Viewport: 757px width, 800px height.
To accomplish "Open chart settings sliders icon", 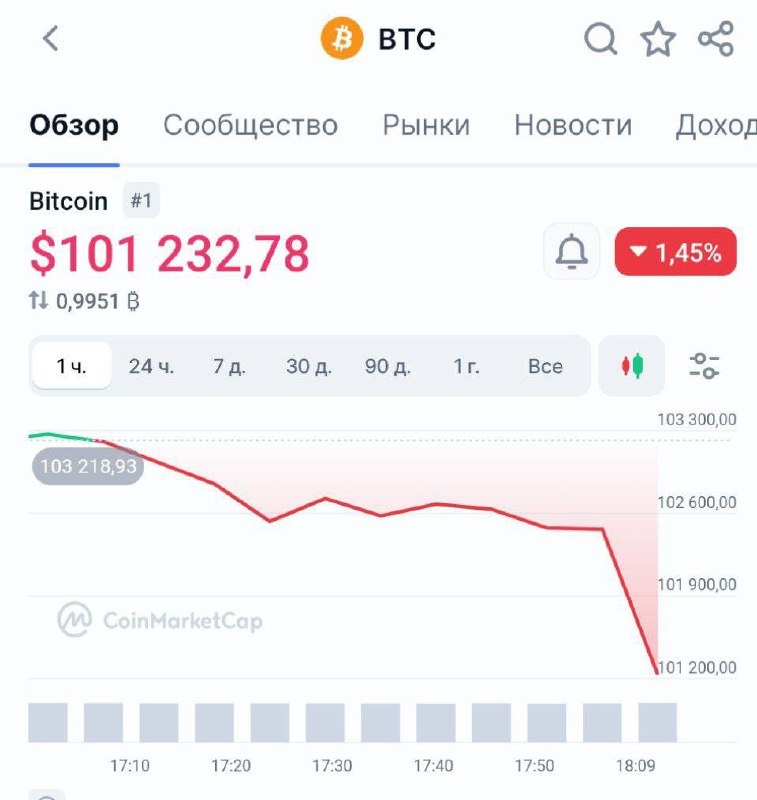I will [704, 366].
